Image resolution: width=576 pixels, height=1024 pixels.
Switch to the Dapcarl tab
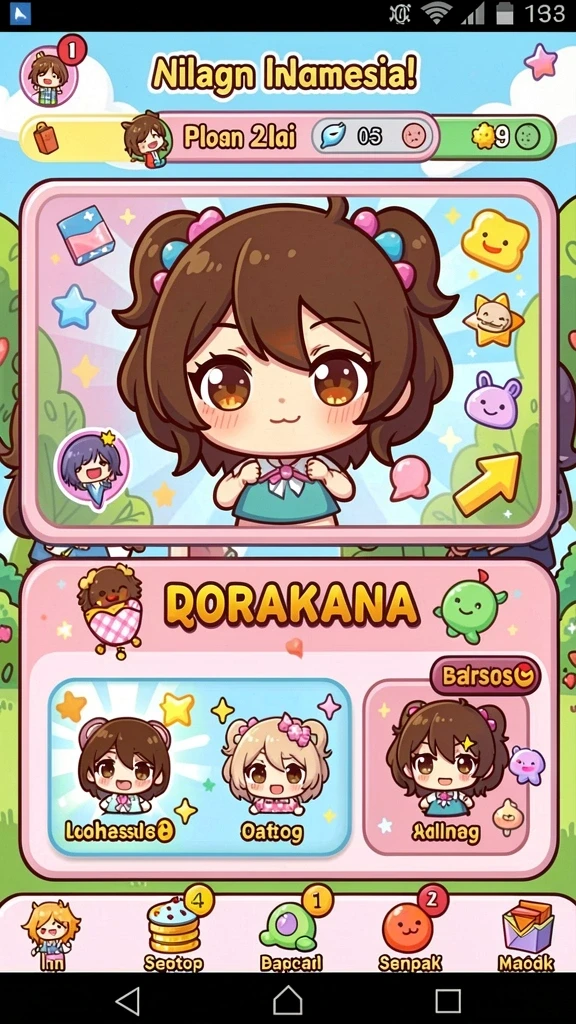(x=289, y=934)
